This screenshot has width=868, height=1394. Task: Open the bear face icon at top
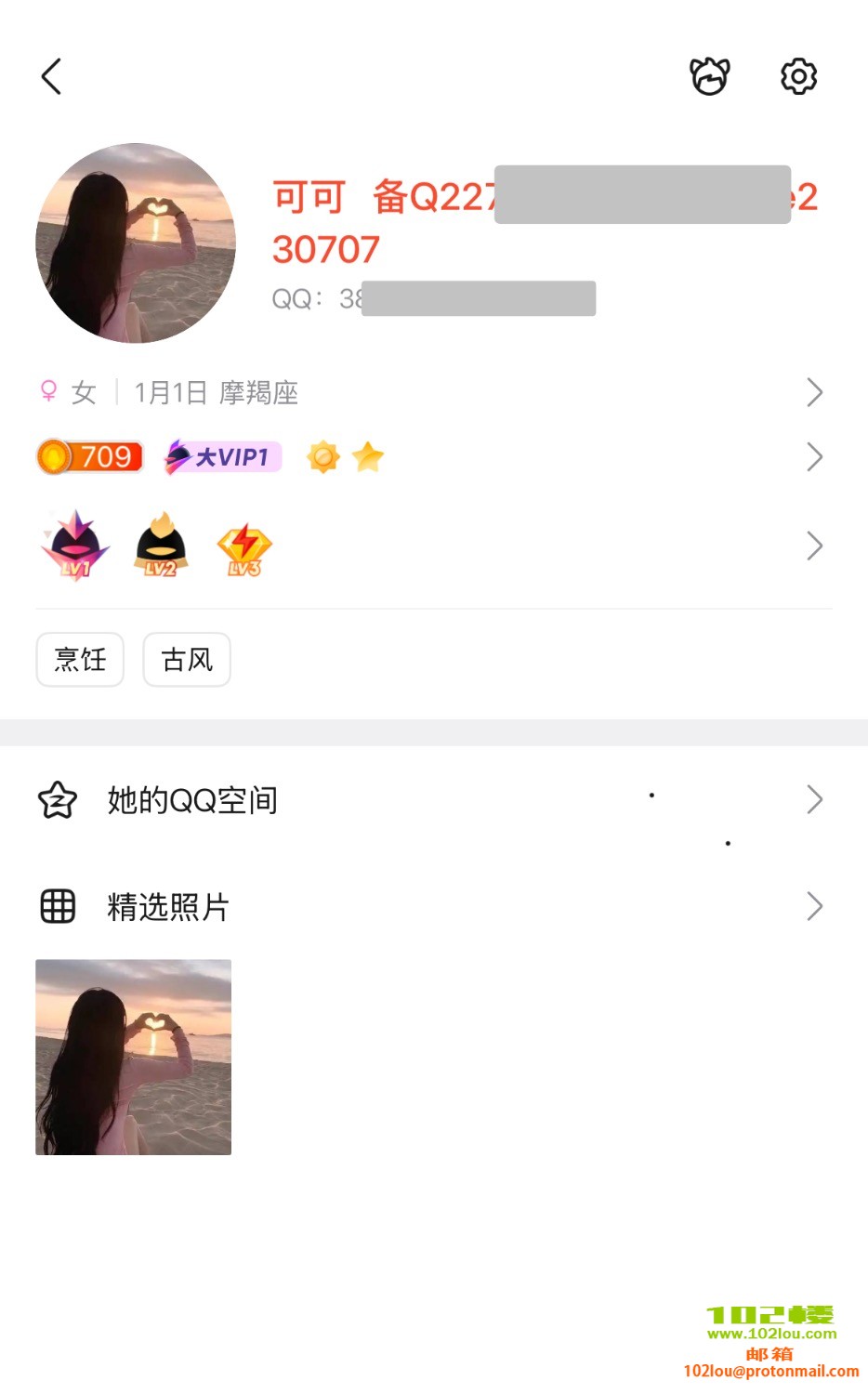click(709, 76)
